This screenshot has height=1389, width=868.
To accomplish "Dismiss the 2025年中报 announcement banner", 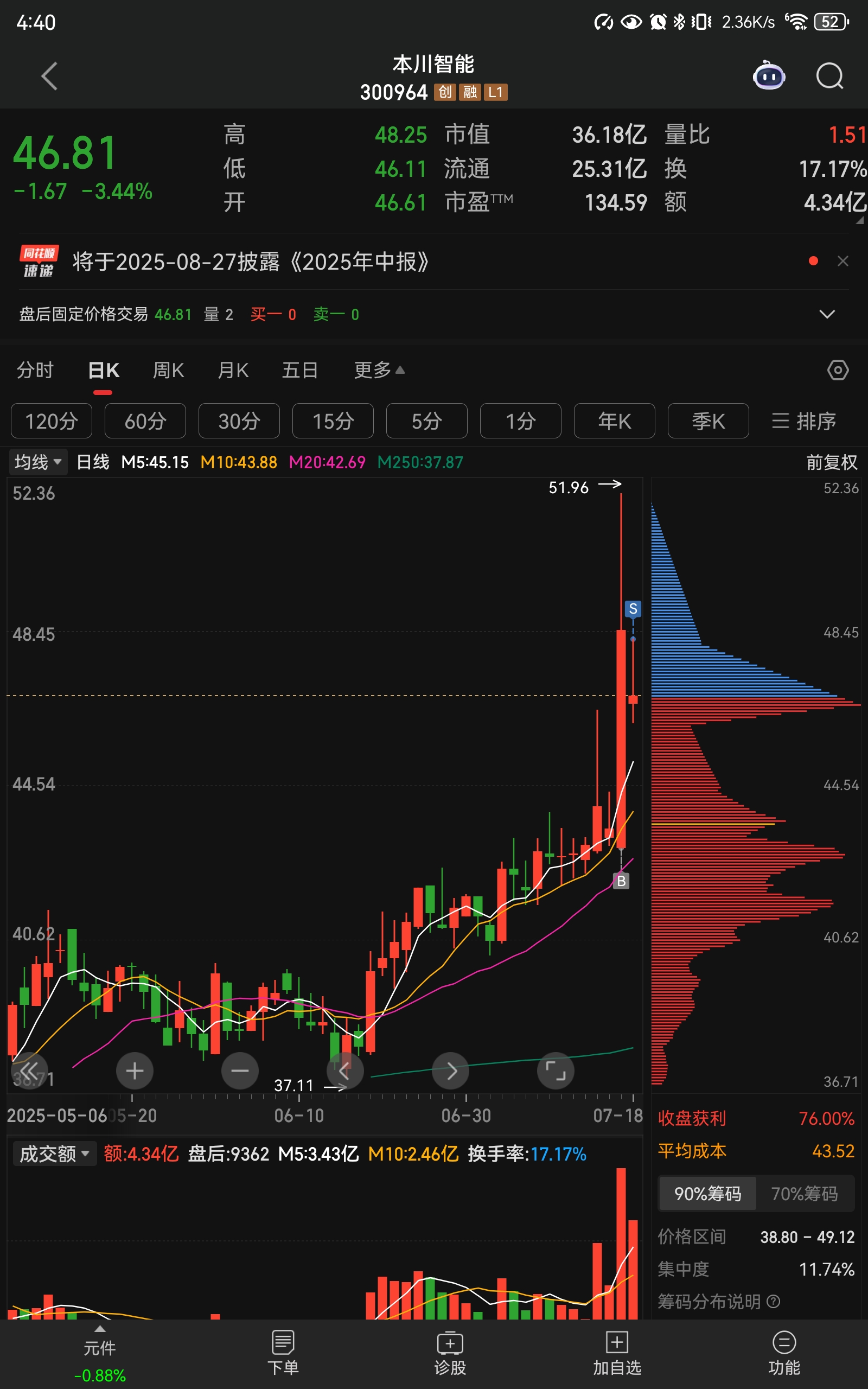I will [843, 261].
